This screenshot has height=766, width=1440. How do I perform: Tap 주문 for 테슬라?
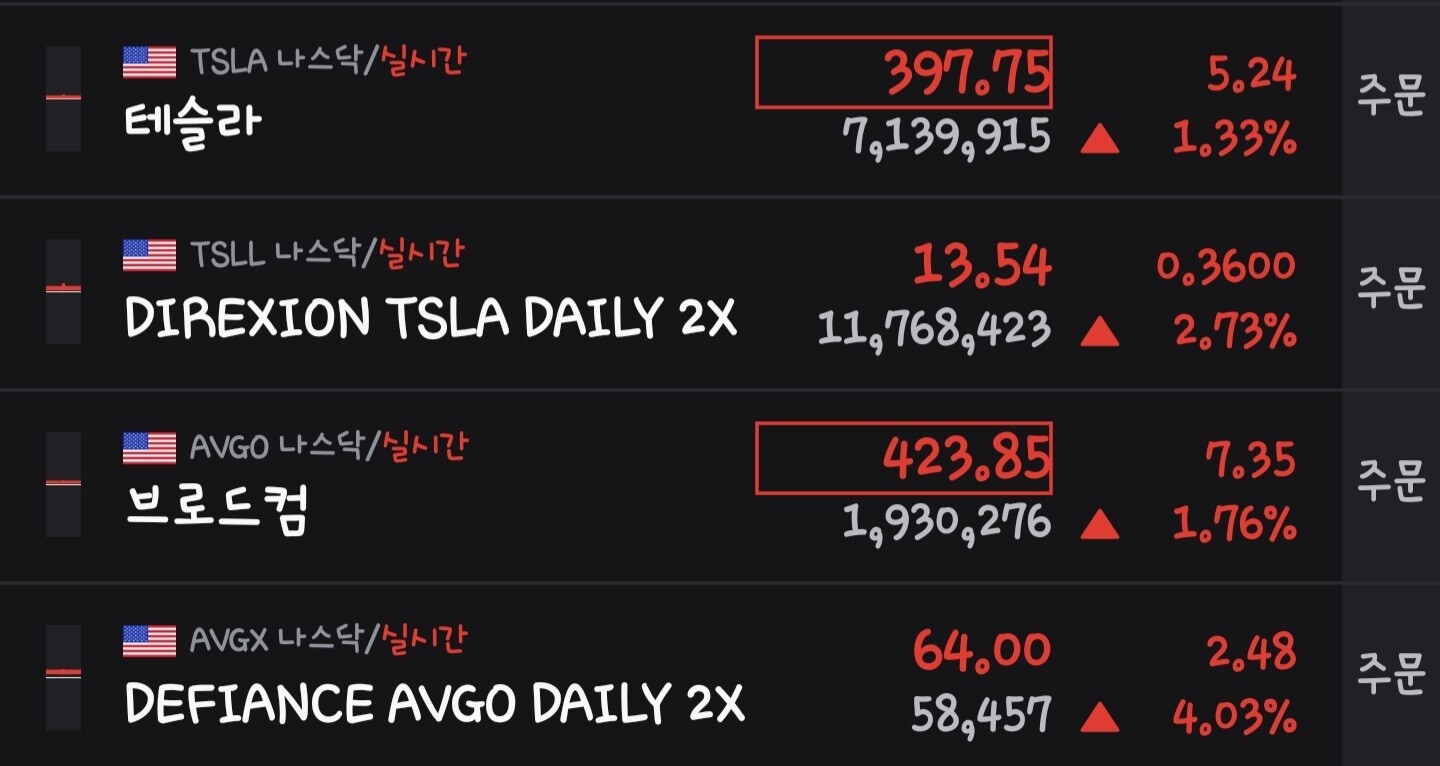point(1390,100)
